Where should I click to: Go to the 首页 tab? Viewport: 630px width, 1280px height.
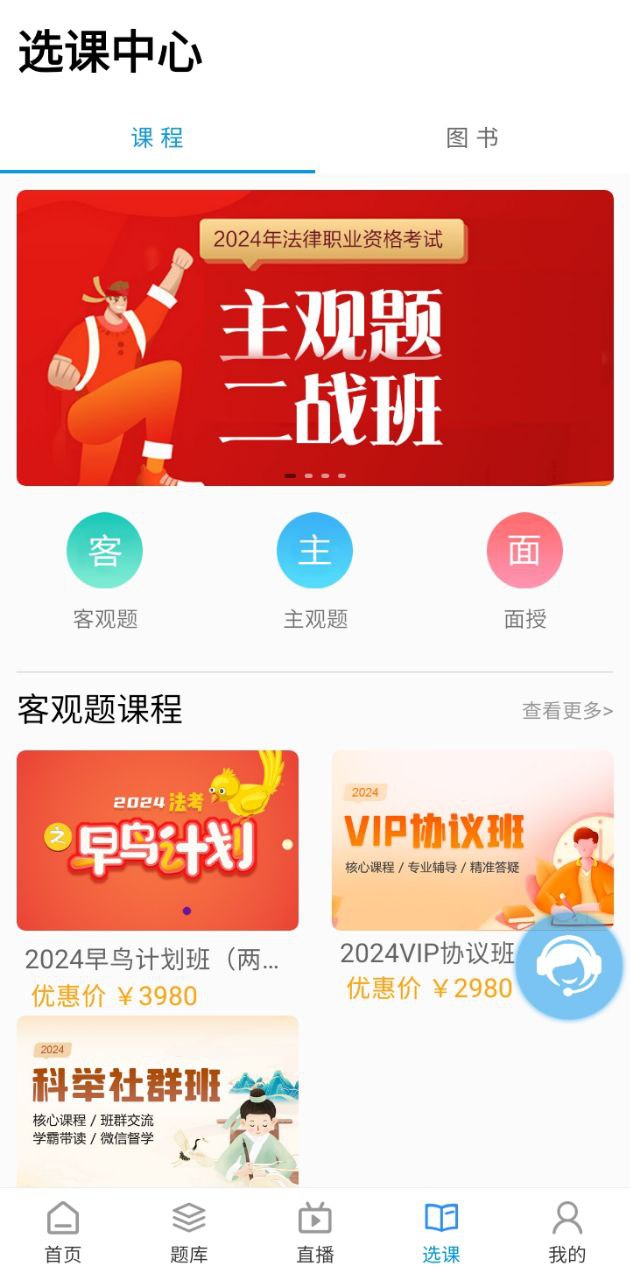click(x=63, y=1232)
